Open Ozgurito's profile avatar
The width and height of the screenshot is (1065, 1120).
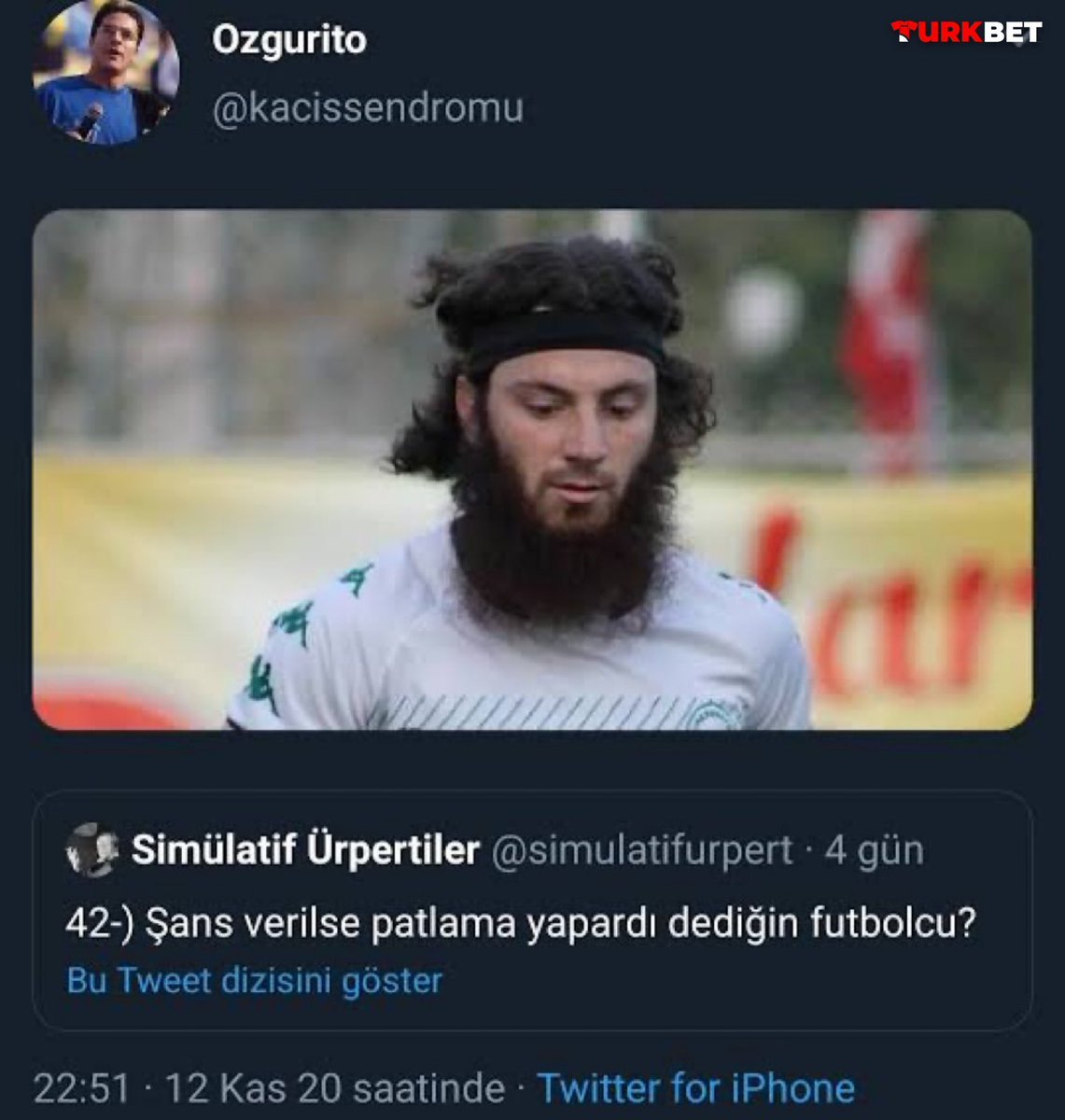(105, 73)
